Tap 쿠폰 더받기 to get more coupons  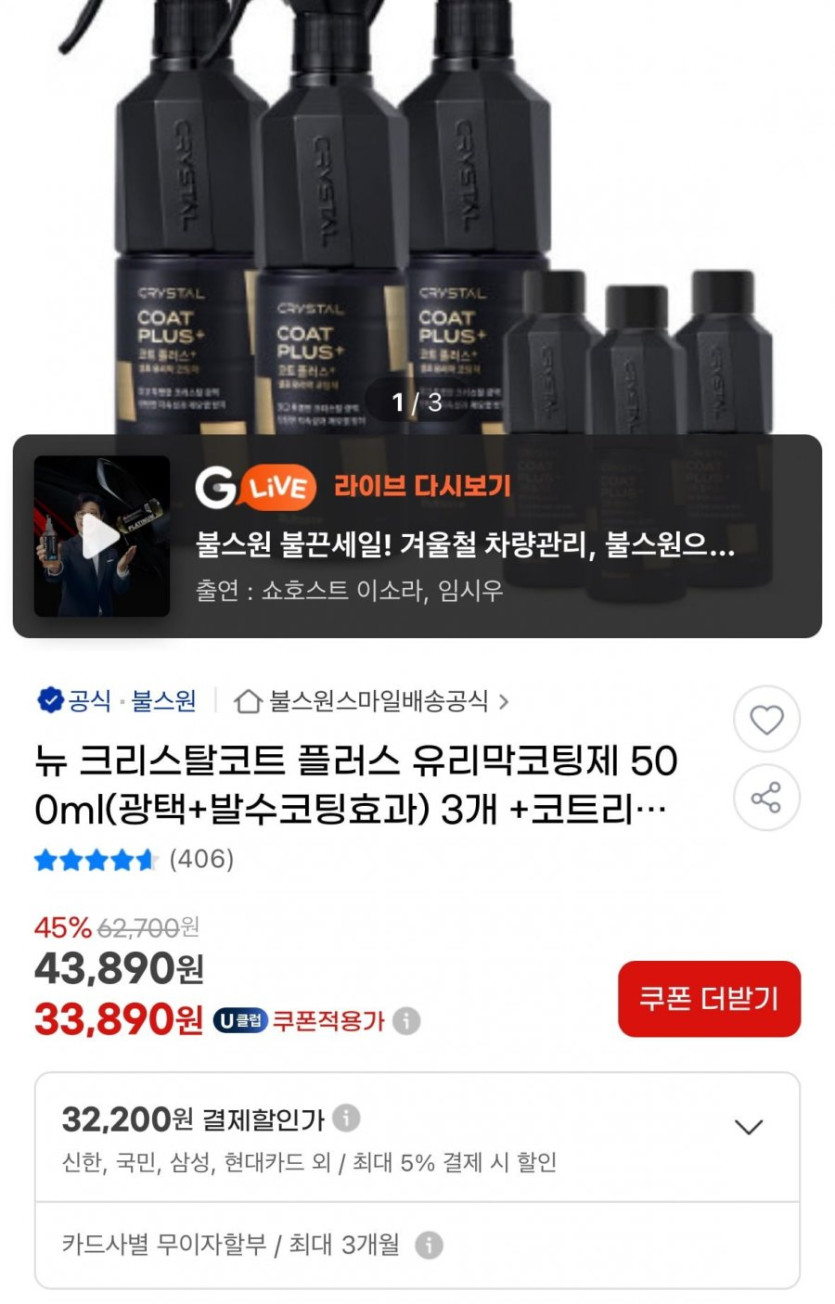point(708,999)
